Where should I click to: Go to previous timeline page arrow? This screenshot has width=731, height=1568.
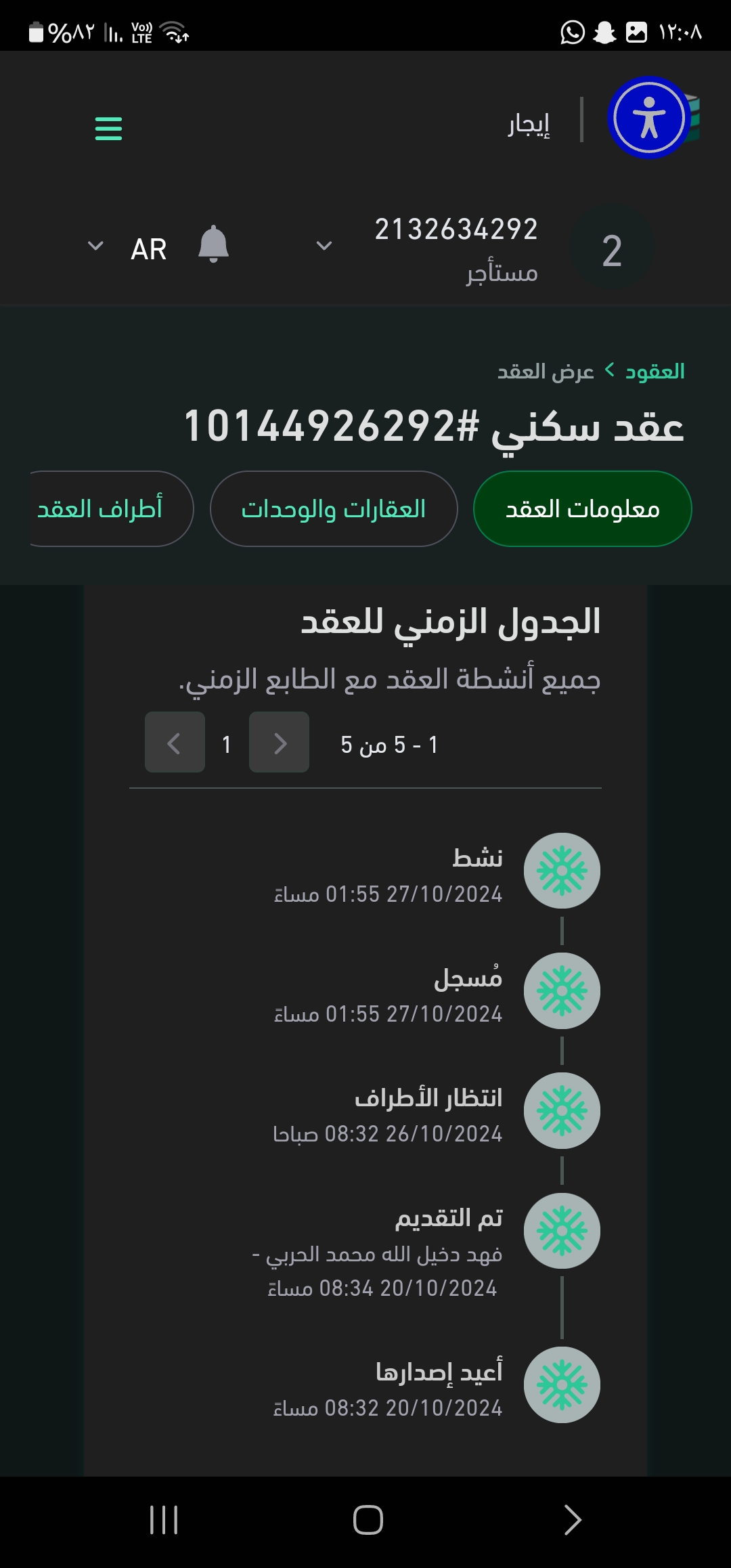tap(279, 743)
